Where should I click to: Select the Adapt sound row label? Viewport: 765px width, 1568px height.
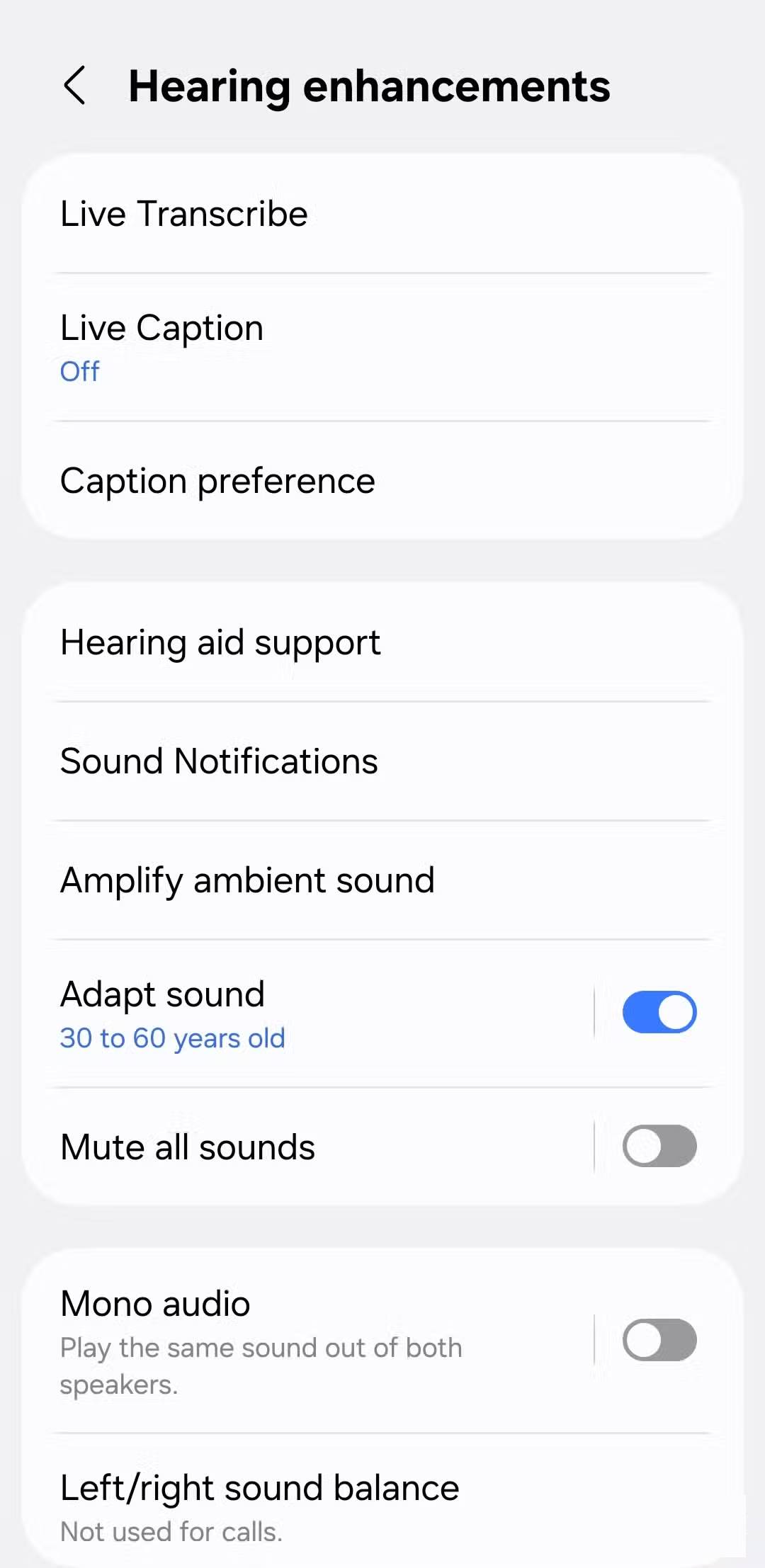pyautogui.click(x=161, y=994)
